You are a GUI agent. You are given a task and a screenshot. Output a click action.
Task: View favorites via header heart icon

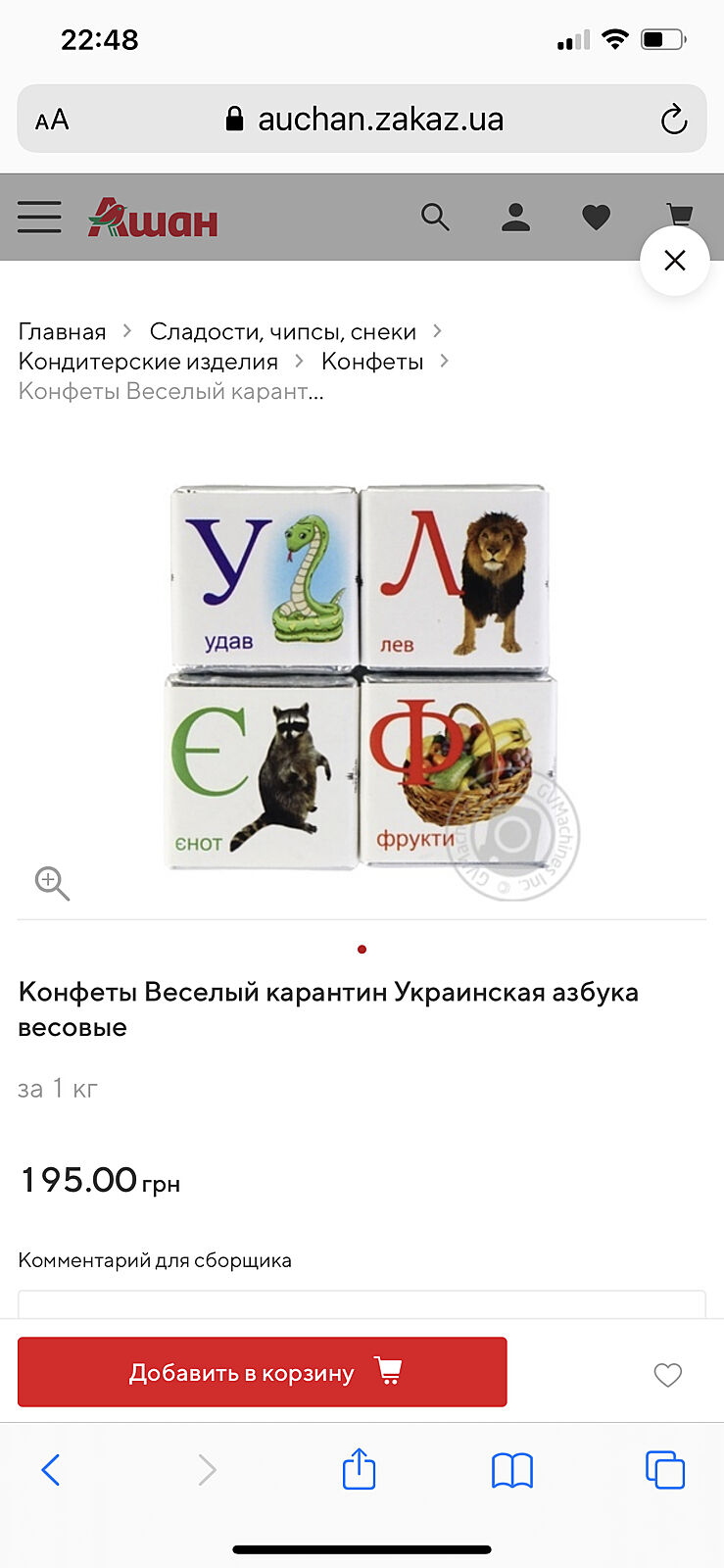click(x=596, y=217)
